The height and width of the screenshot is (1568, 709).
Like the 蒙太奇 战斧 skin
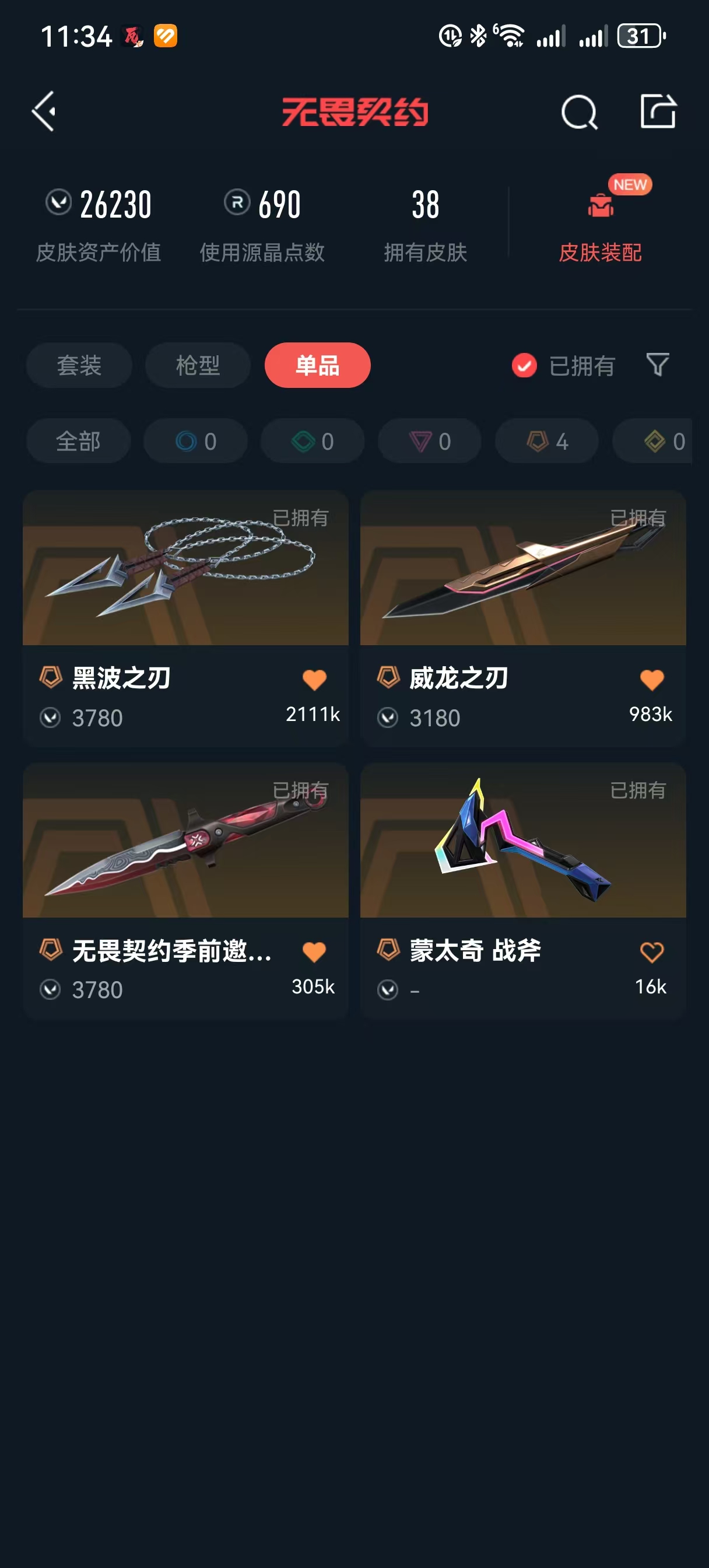pyautogui.click(x=652, y=952)
